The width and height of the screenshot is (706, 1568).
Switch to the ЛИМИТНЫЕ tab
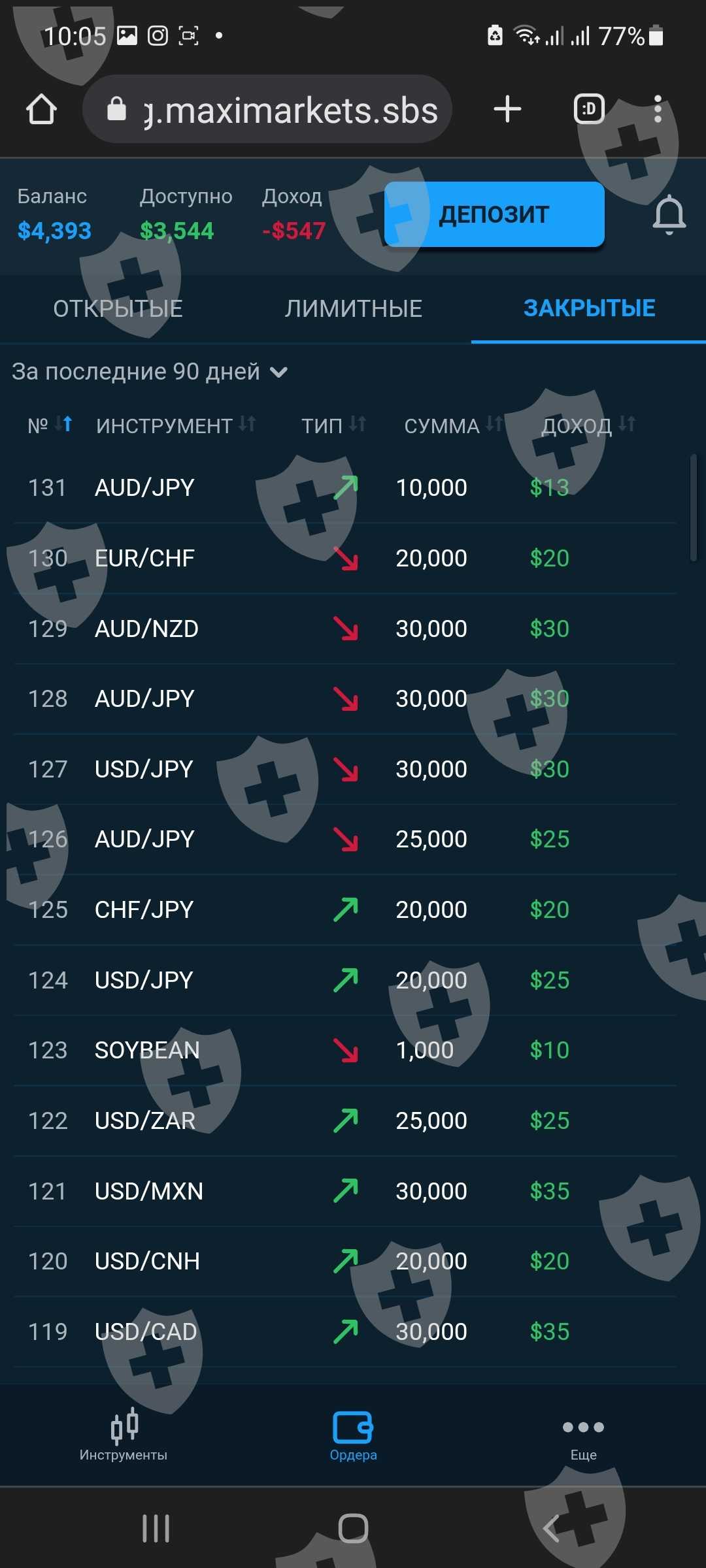point(353,308)
